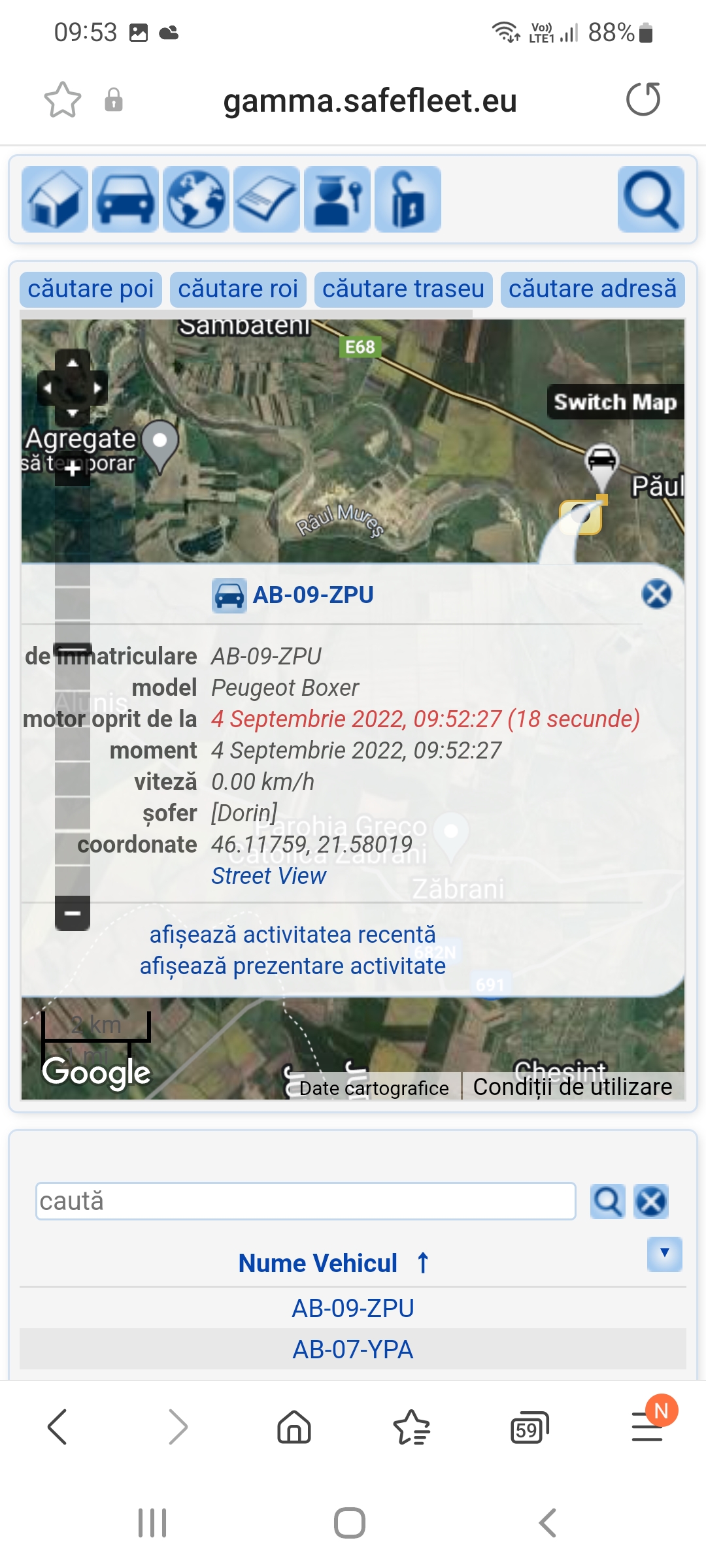The width and height of the screenshot is (706, 1568).
Task: Tap the Switch Map button
Action: [615, 402]
